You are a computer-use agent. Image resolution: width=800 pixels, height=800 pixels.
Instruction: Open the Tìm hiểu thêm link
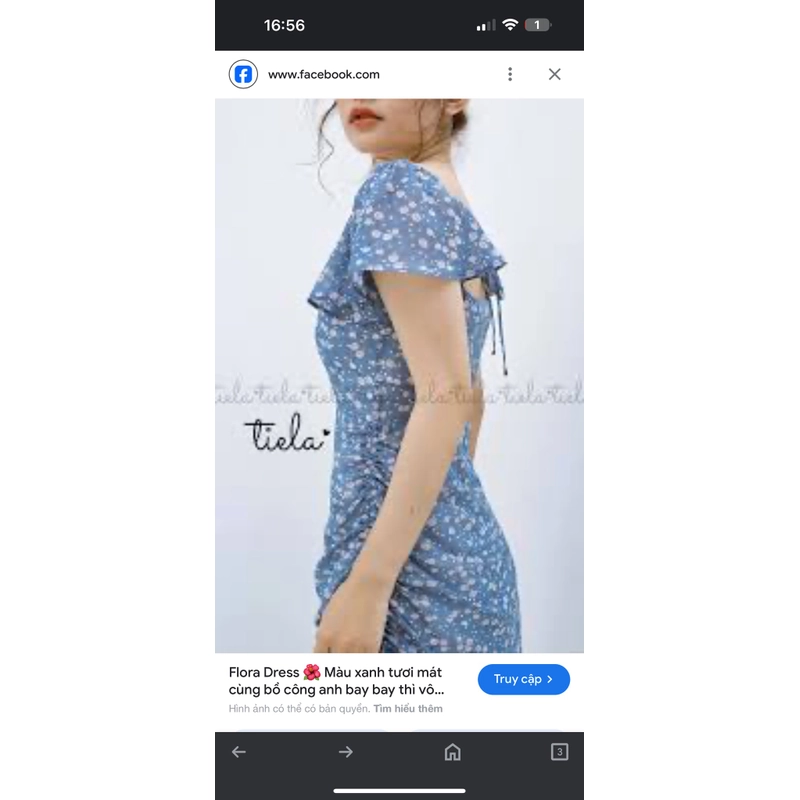(408, 708)
